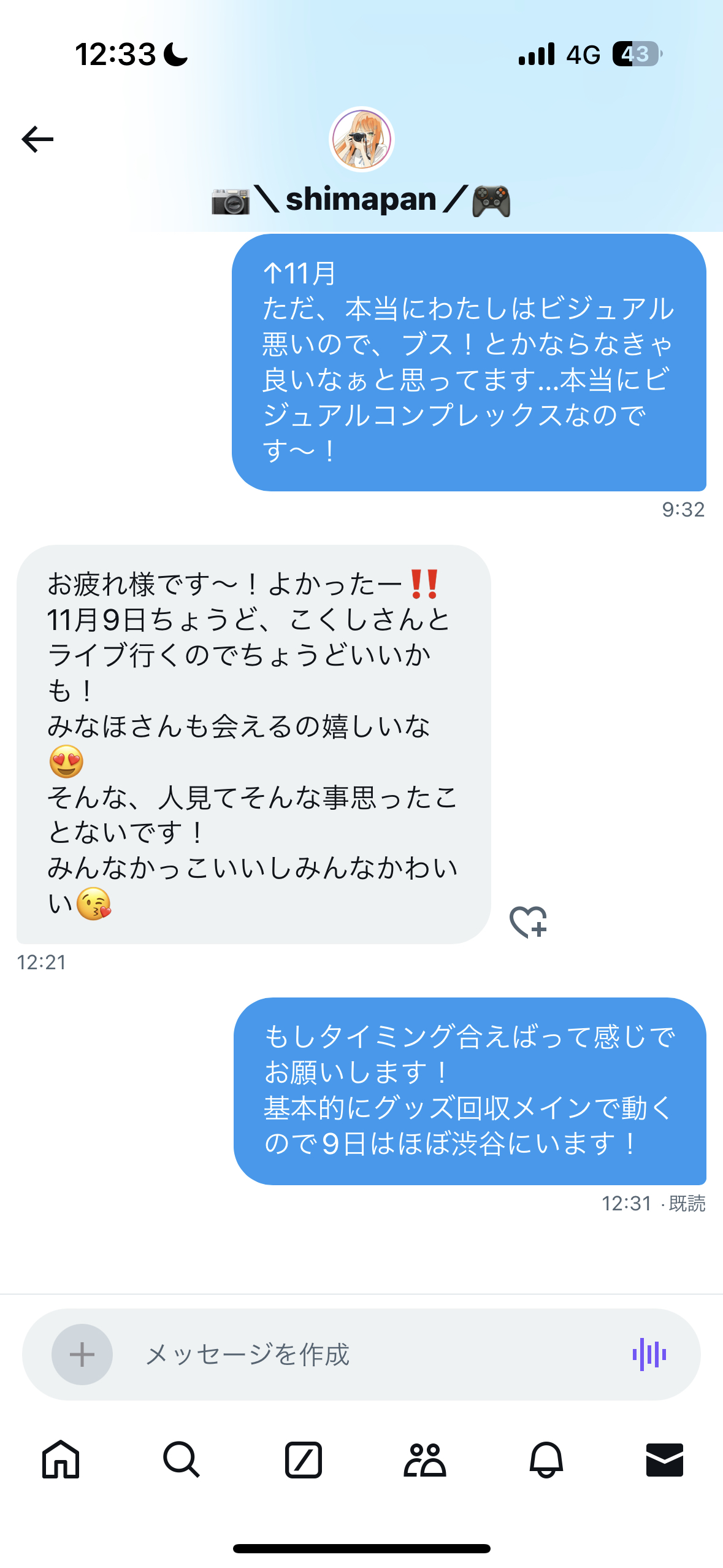723x1568 pixels.
Task: Open the Search tab
Action: [x=182, y=1459]
